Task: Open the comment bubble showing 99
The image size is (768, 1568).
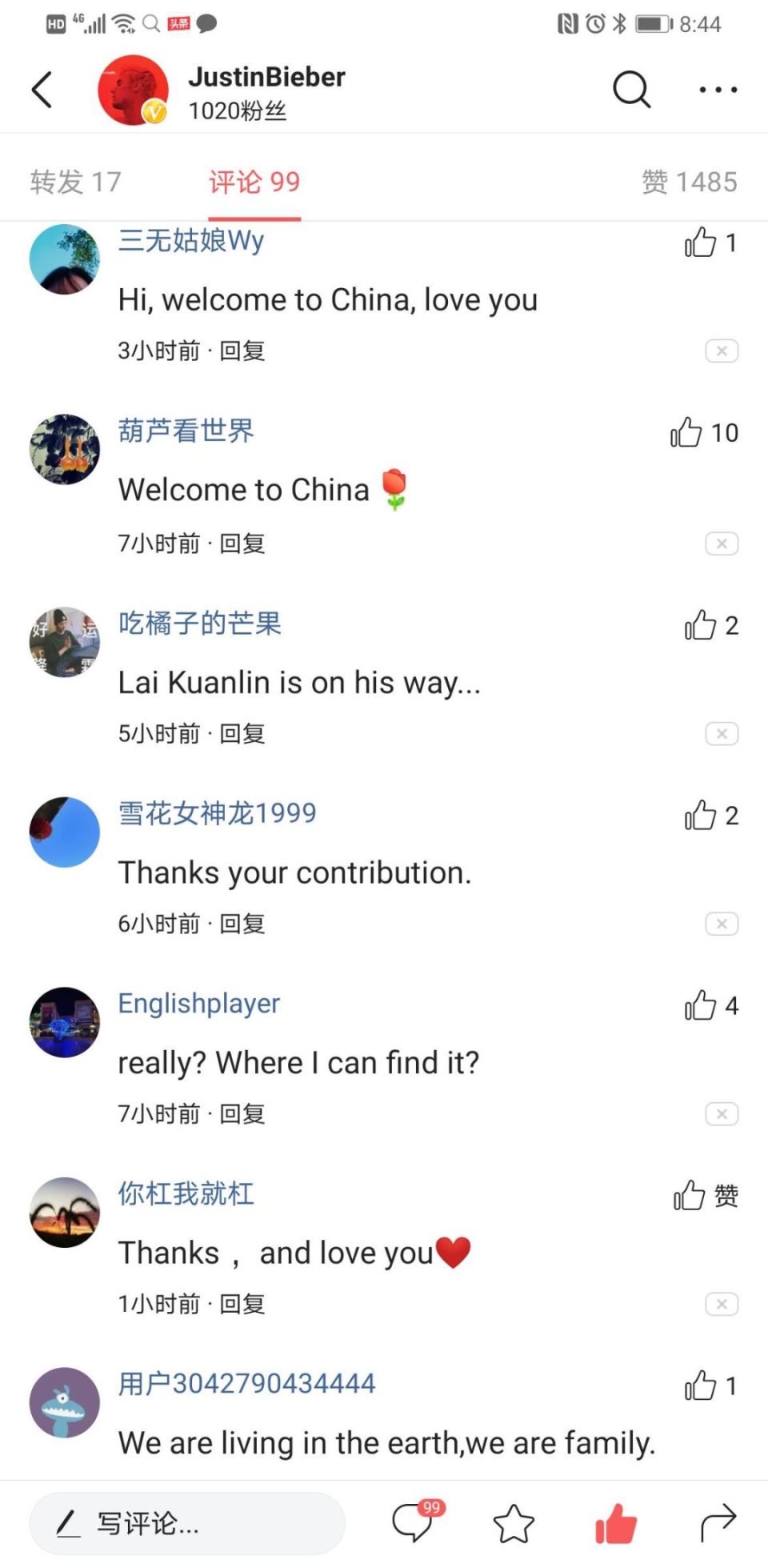Action: click(x=414, y=1523)
